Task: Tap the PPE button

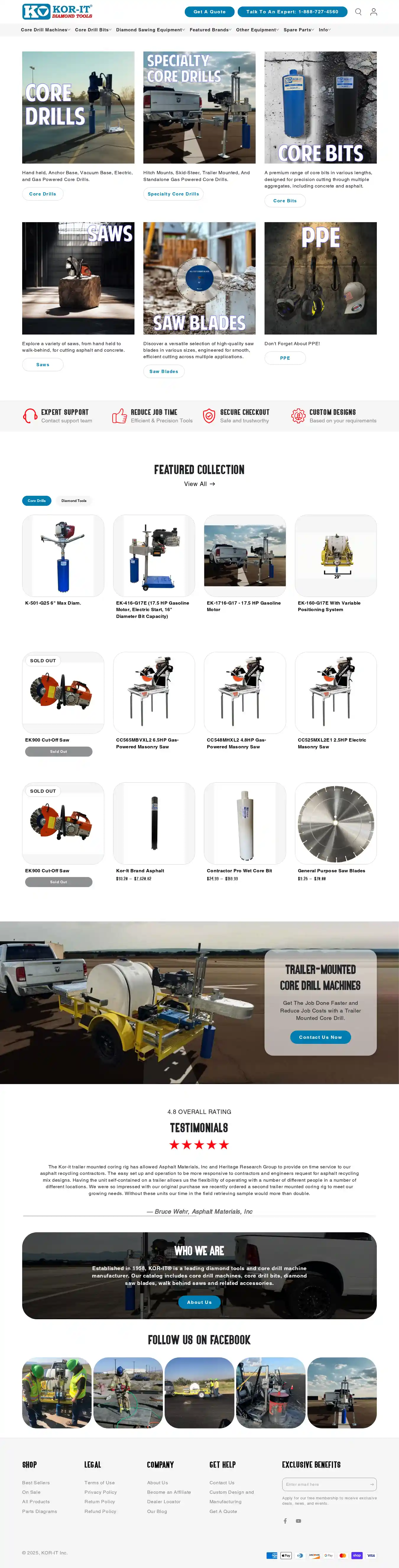Action: pyautogui.click(x=285, y=358)
